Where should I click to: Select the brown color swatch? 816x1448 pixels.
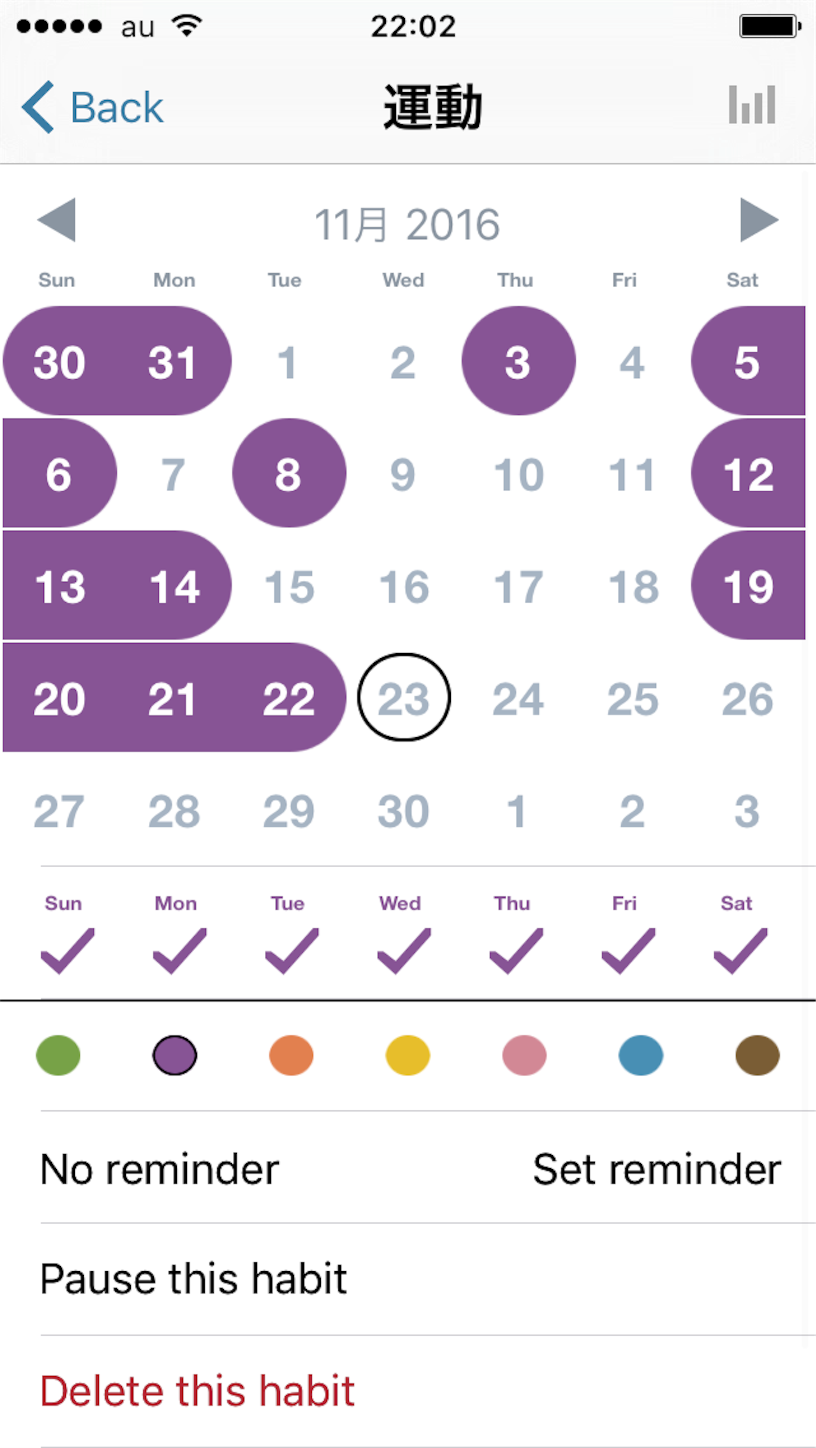point(757,1055)
